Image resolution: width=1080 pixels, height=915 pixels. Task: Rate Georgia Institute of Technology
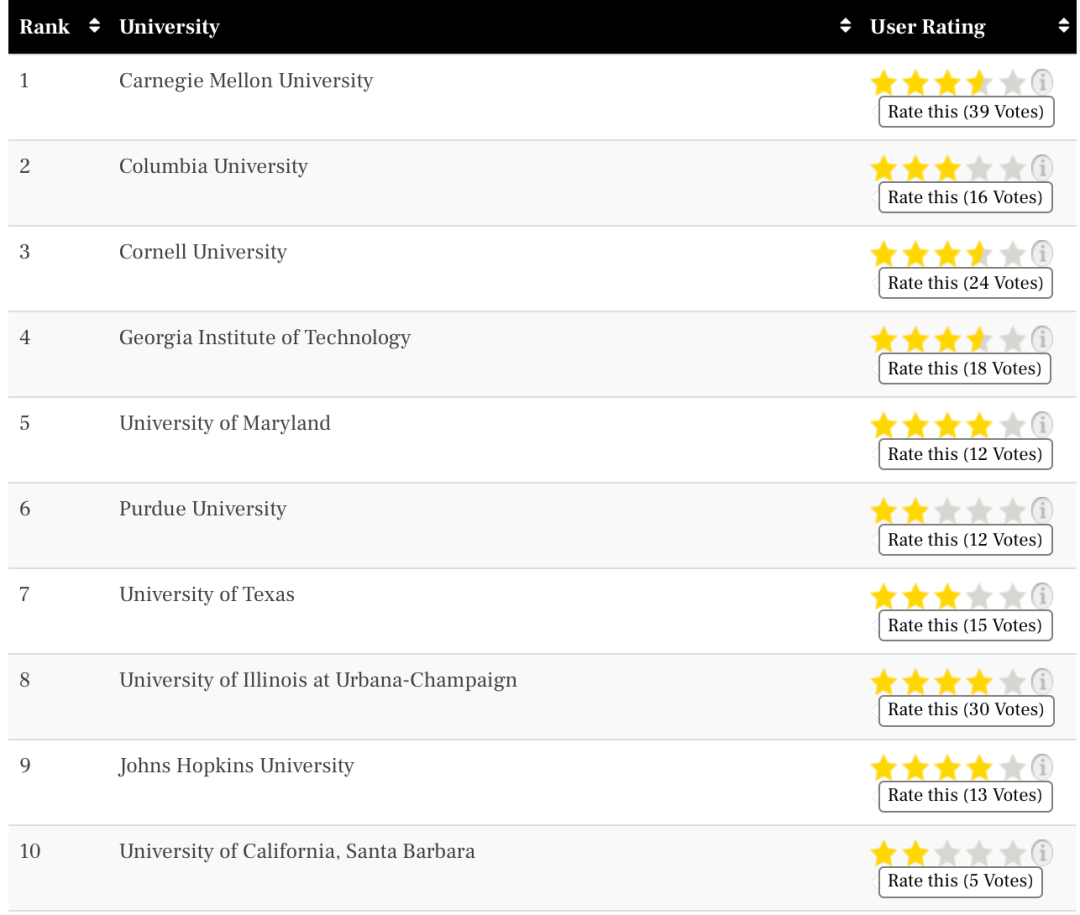click(x=965, y=369)
